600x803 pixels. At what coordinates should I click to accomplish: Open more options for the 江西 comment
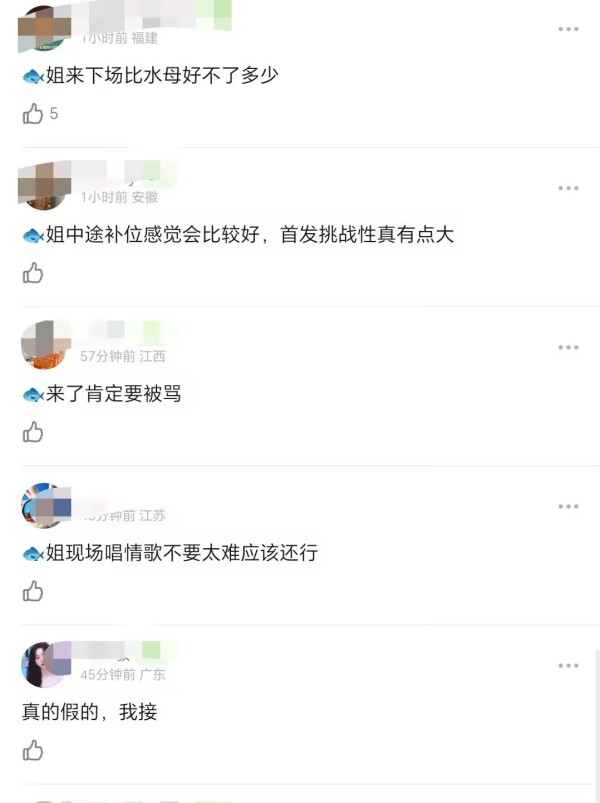[568, 347]
